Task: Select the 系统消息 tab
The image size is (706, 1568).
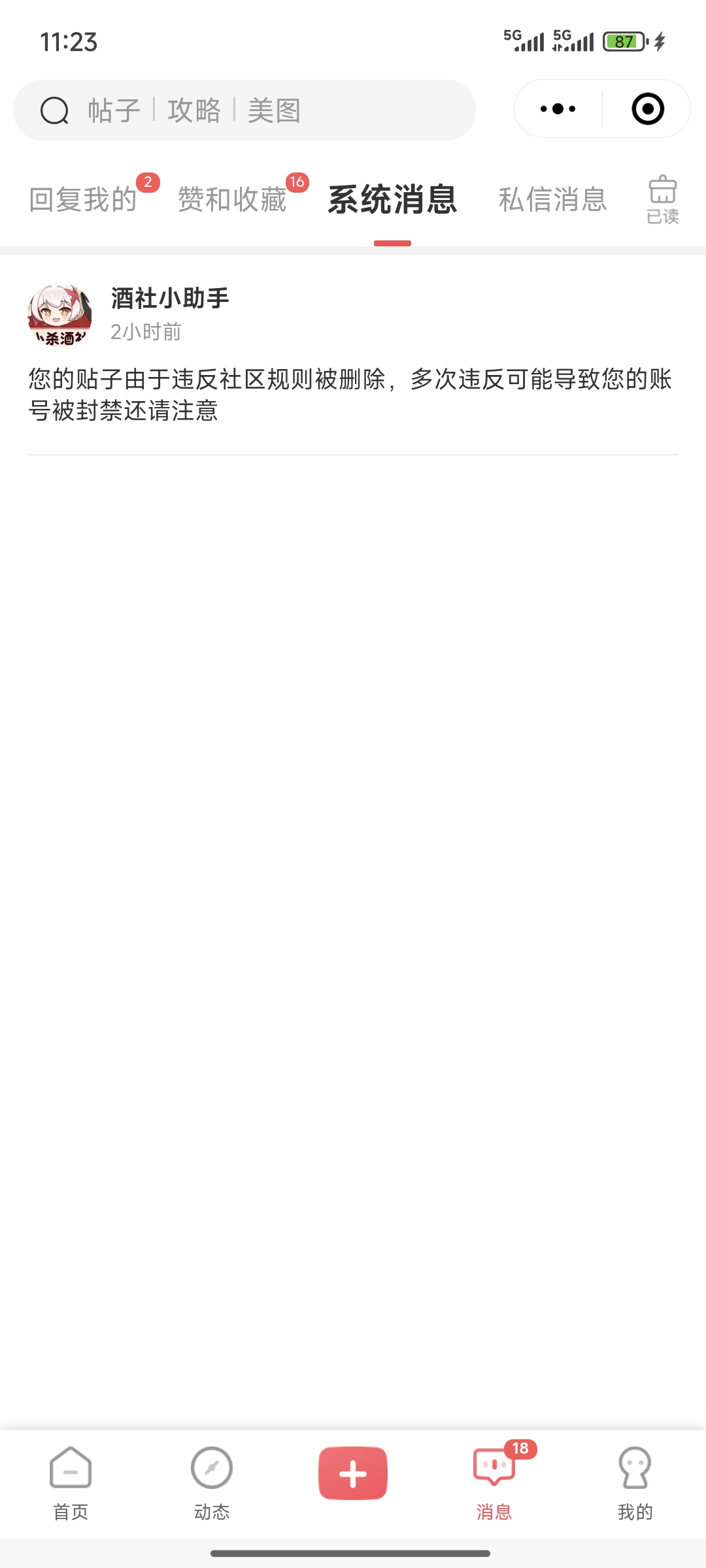Action: 392,199
